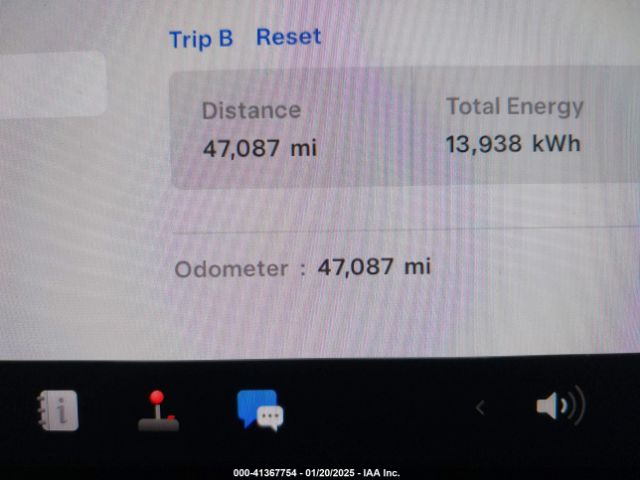Tap the volume speaker icon
The image size is (640, 480).
pyautogui.click(x=559, y=407)
